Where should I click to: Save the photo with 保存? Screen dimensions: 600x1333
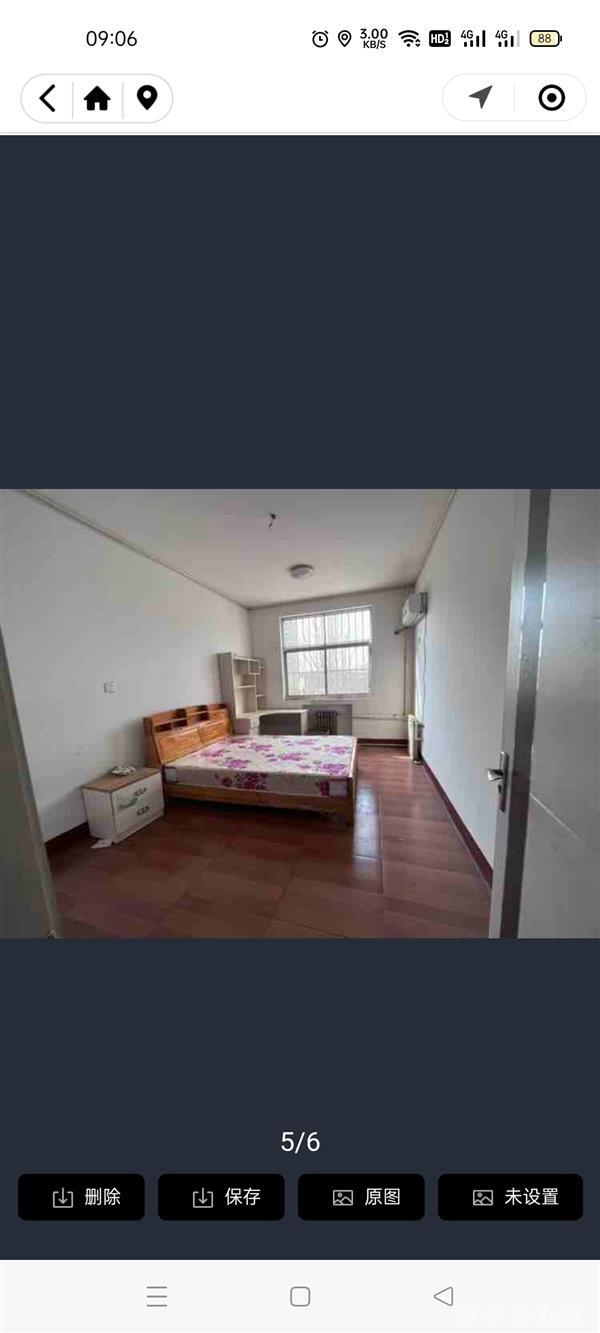pos(221,1197)
